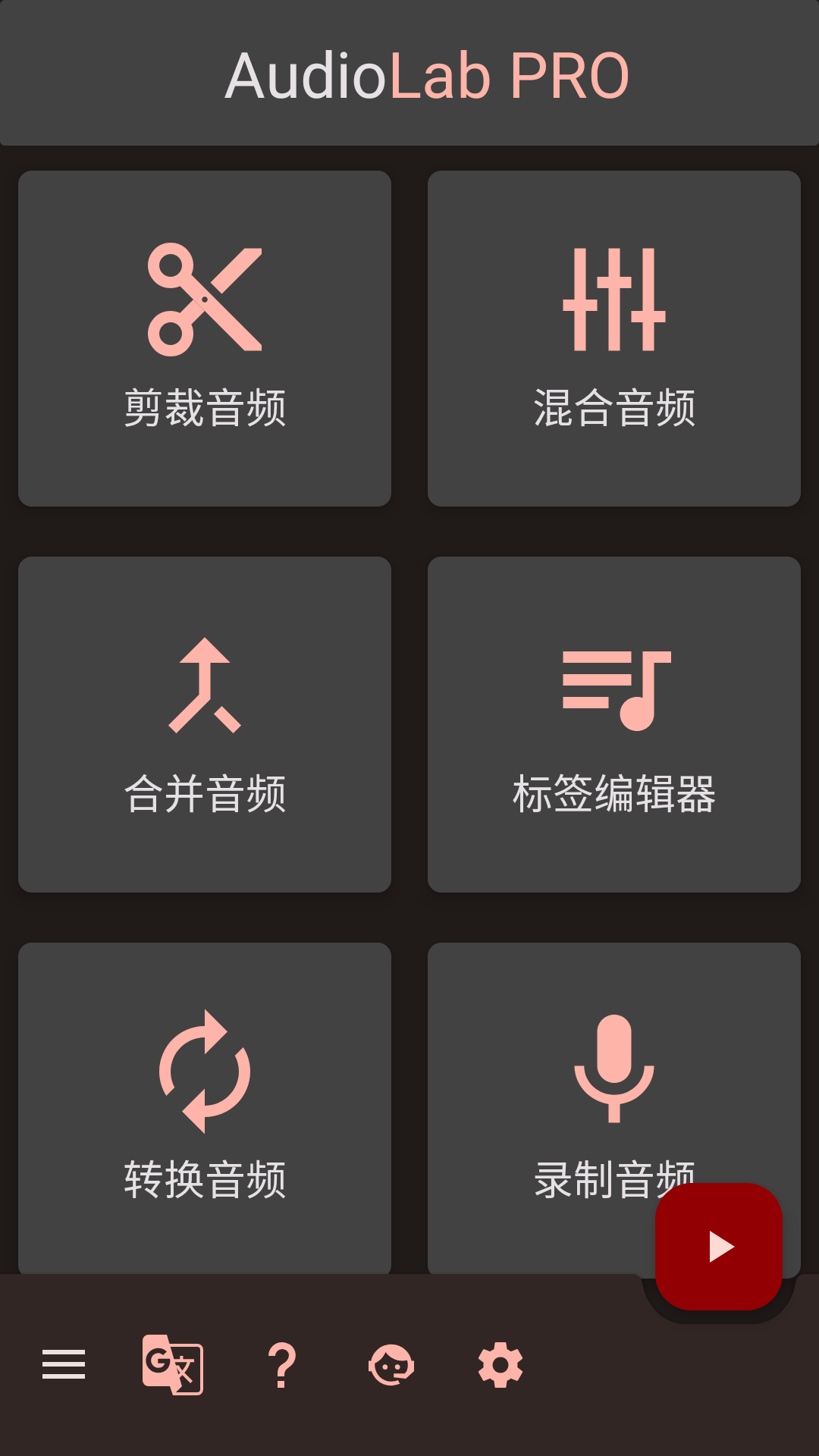This screenshot has height=1456, width=819.
Task: Select the 合并音频 (merge audio) card
Action: point(205,724)
